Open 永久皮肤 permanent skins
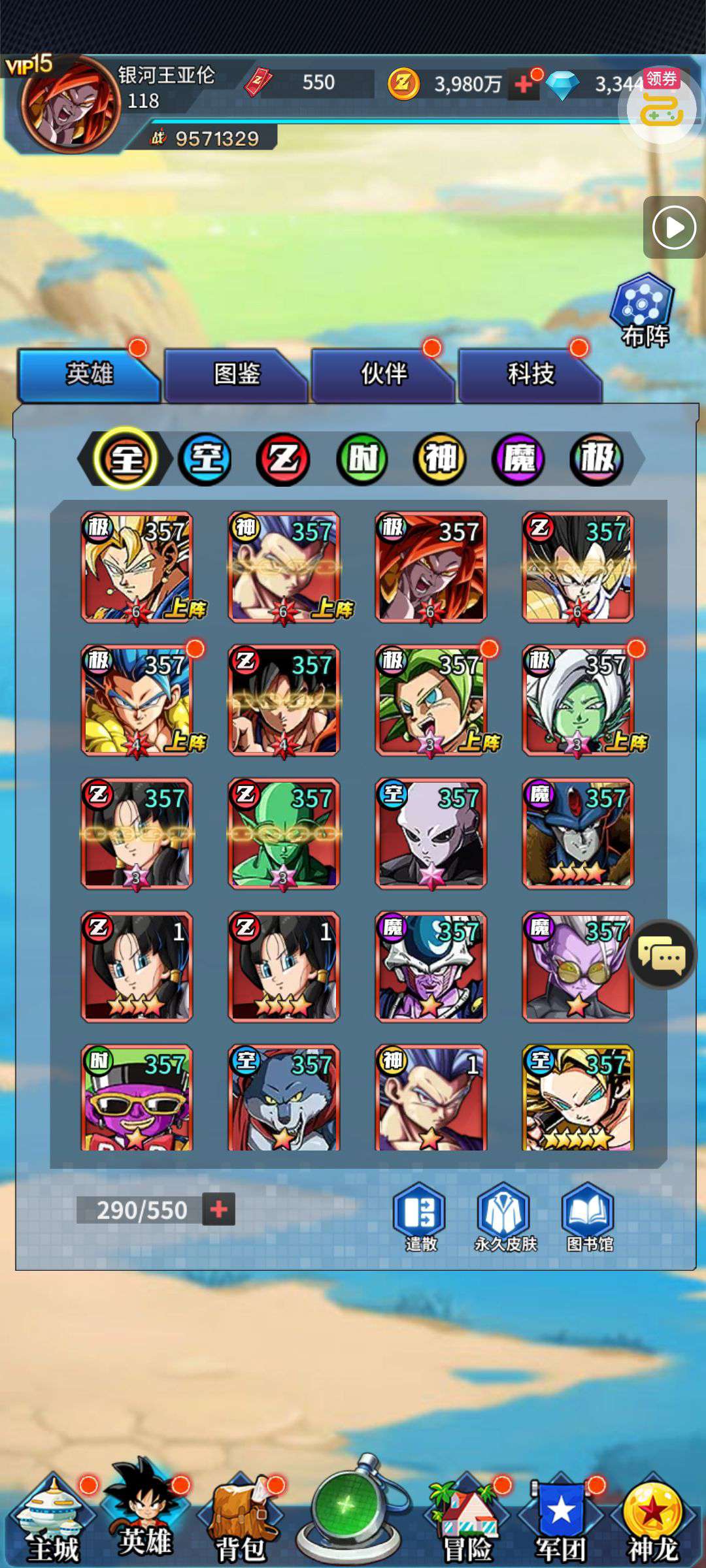Viewport: 706px width, 1568px height. click(x=505, y=1217)
